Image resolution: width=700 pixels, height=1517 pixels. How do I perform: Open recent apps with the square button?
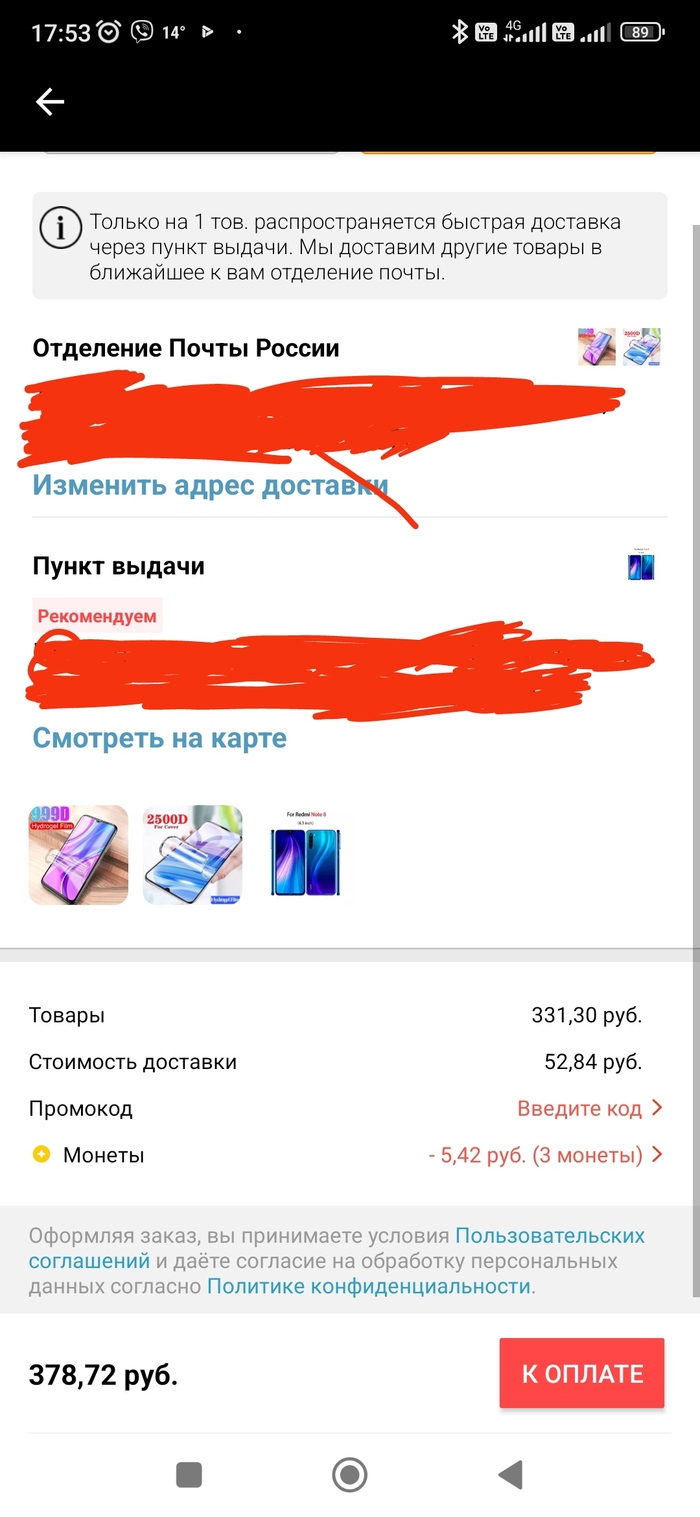click(189, 1474)
